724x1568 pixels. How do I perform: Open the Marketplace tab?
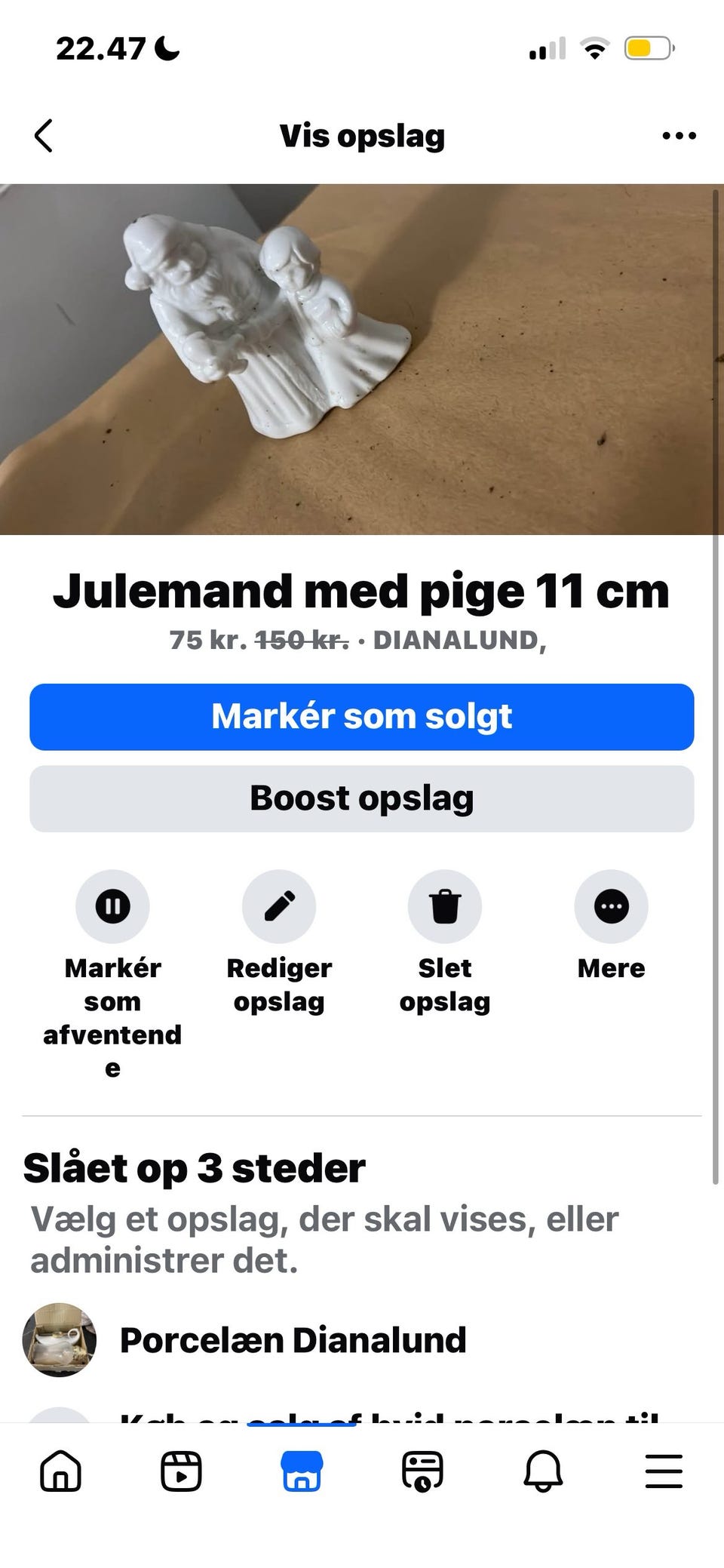tap(302, 1471)
